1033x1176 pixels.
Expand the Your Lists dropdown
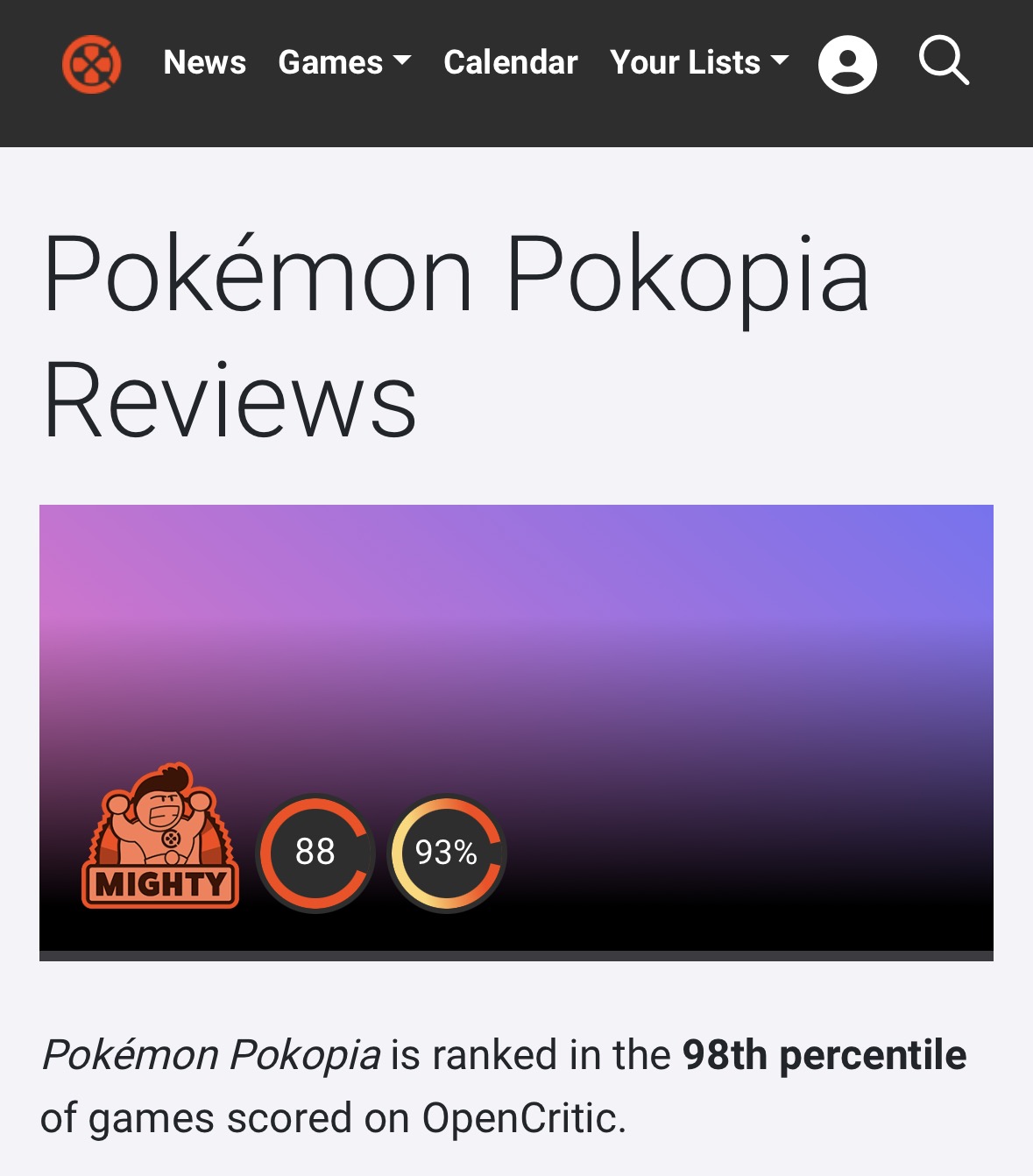(x=698, y=63)
